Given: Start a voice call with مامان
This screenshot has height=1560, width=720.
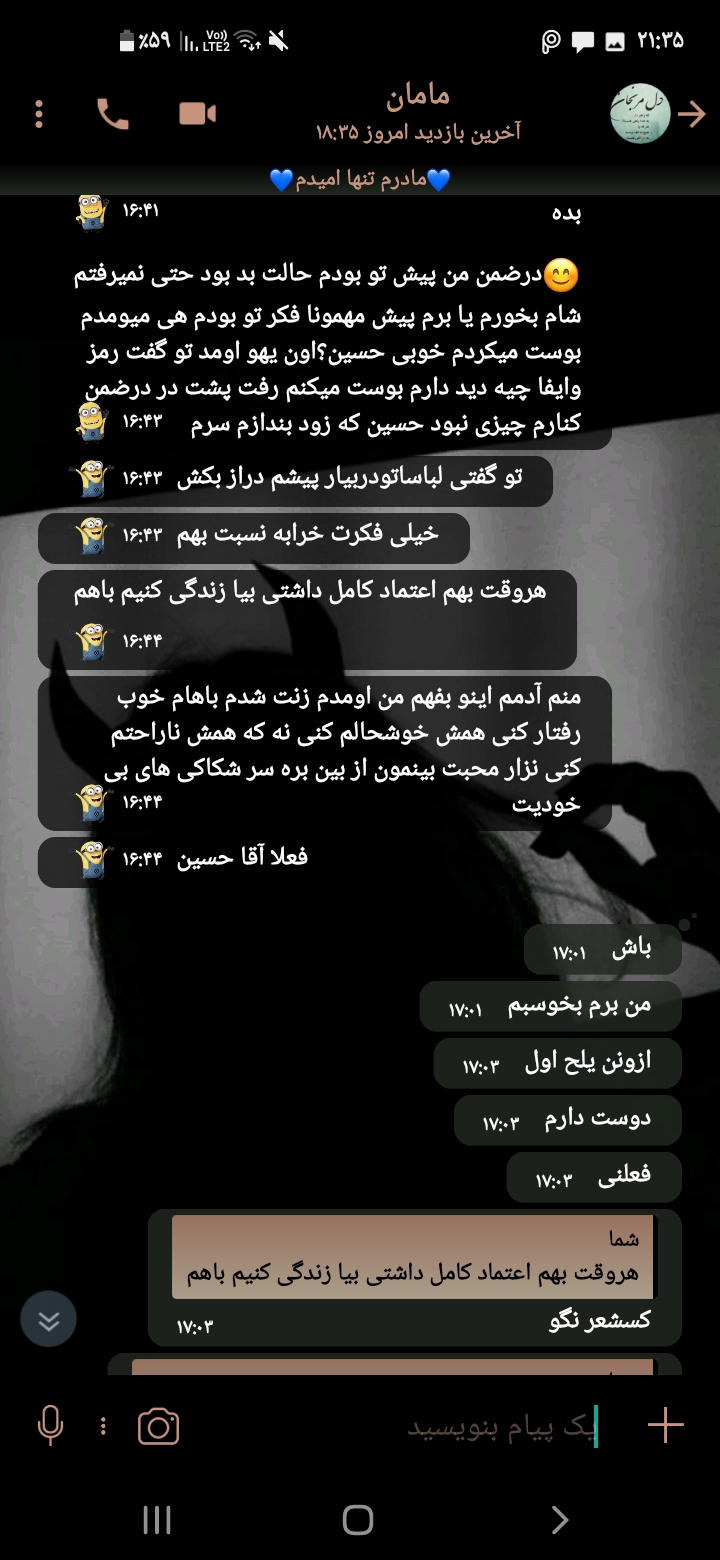Looking at the screenshot, I should click(113, 114).
